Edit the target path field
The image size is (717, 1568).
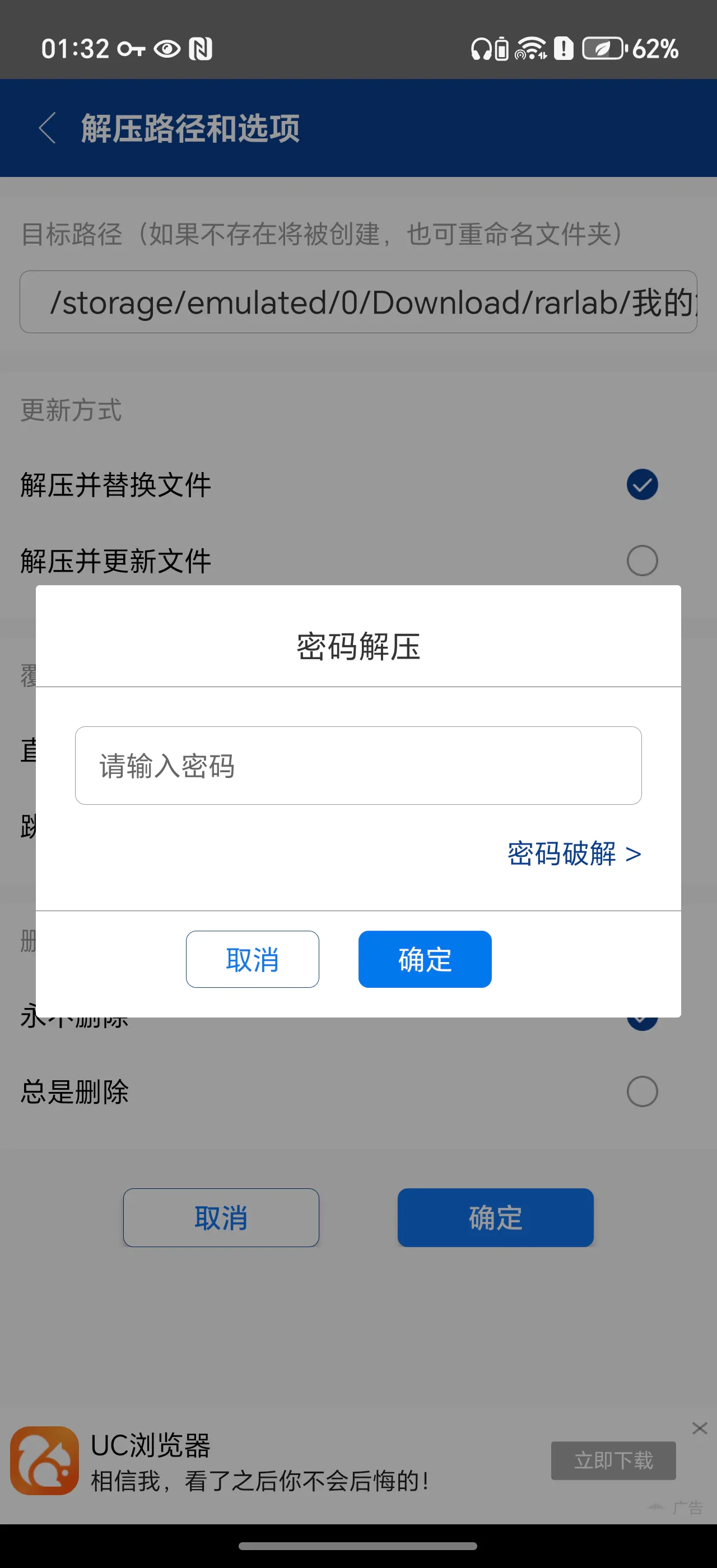[358, 302]
